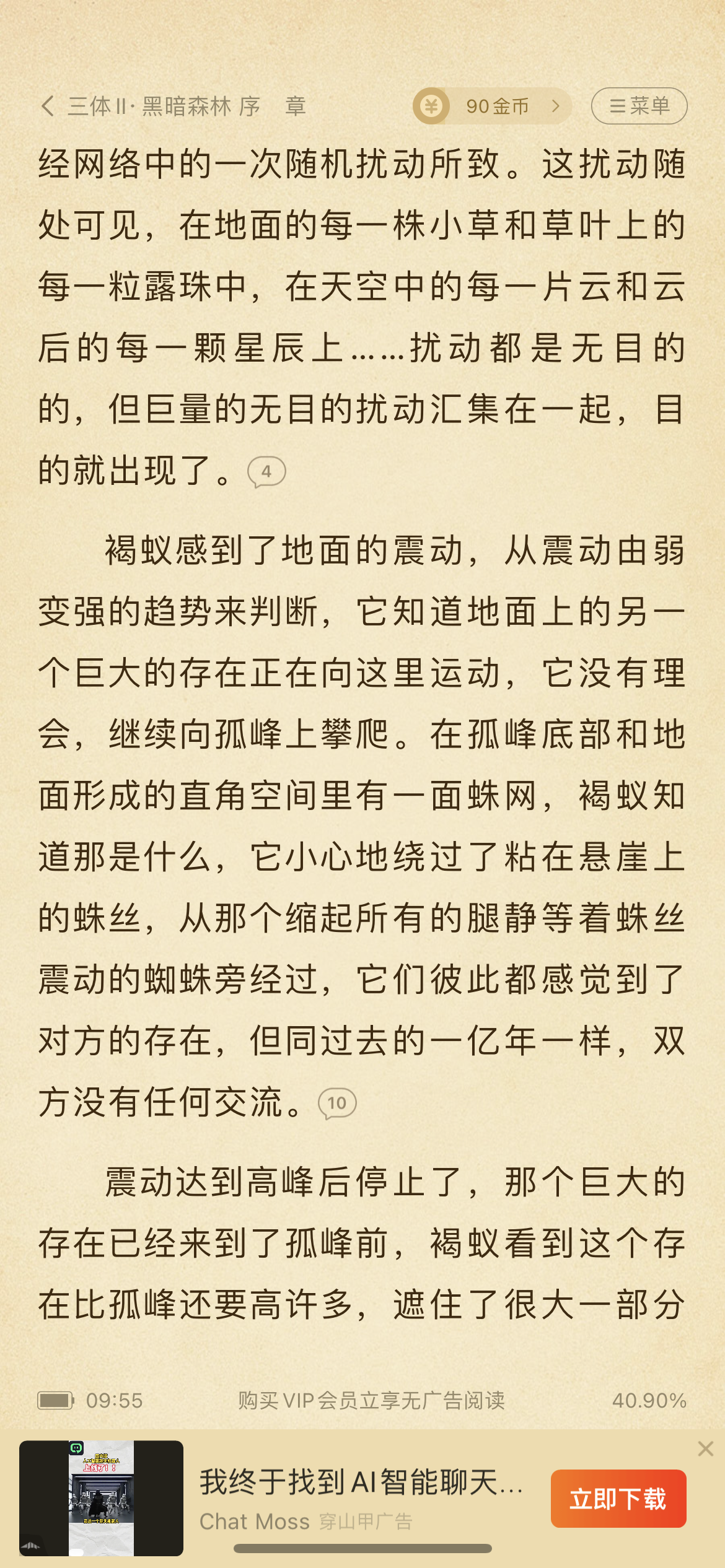725x1568 pixels.
Task: Tap 立即下载 on the Chat Moss ad
Action: pyautogui.click(x=618, y=1499)
